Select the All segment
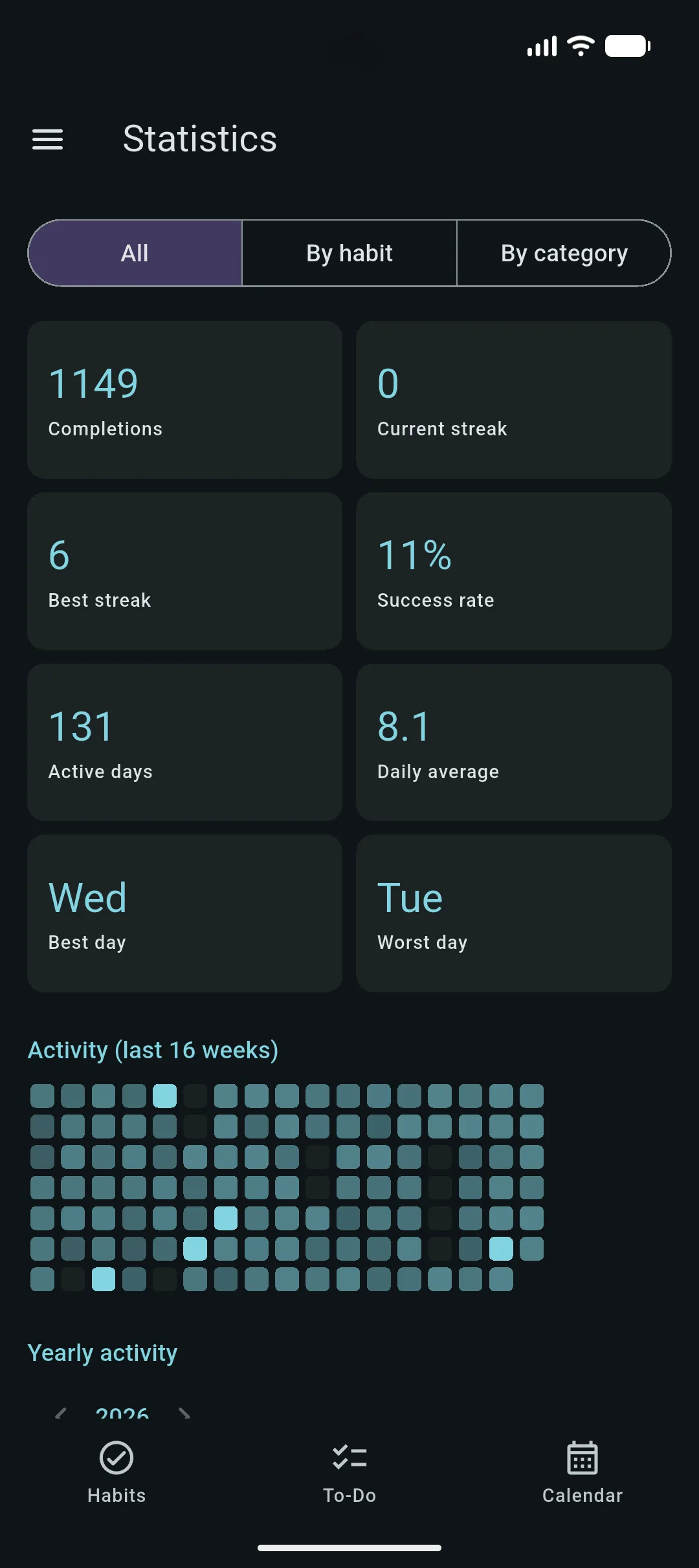Viewport: 699px width, 1568px height. pos(135,253)
